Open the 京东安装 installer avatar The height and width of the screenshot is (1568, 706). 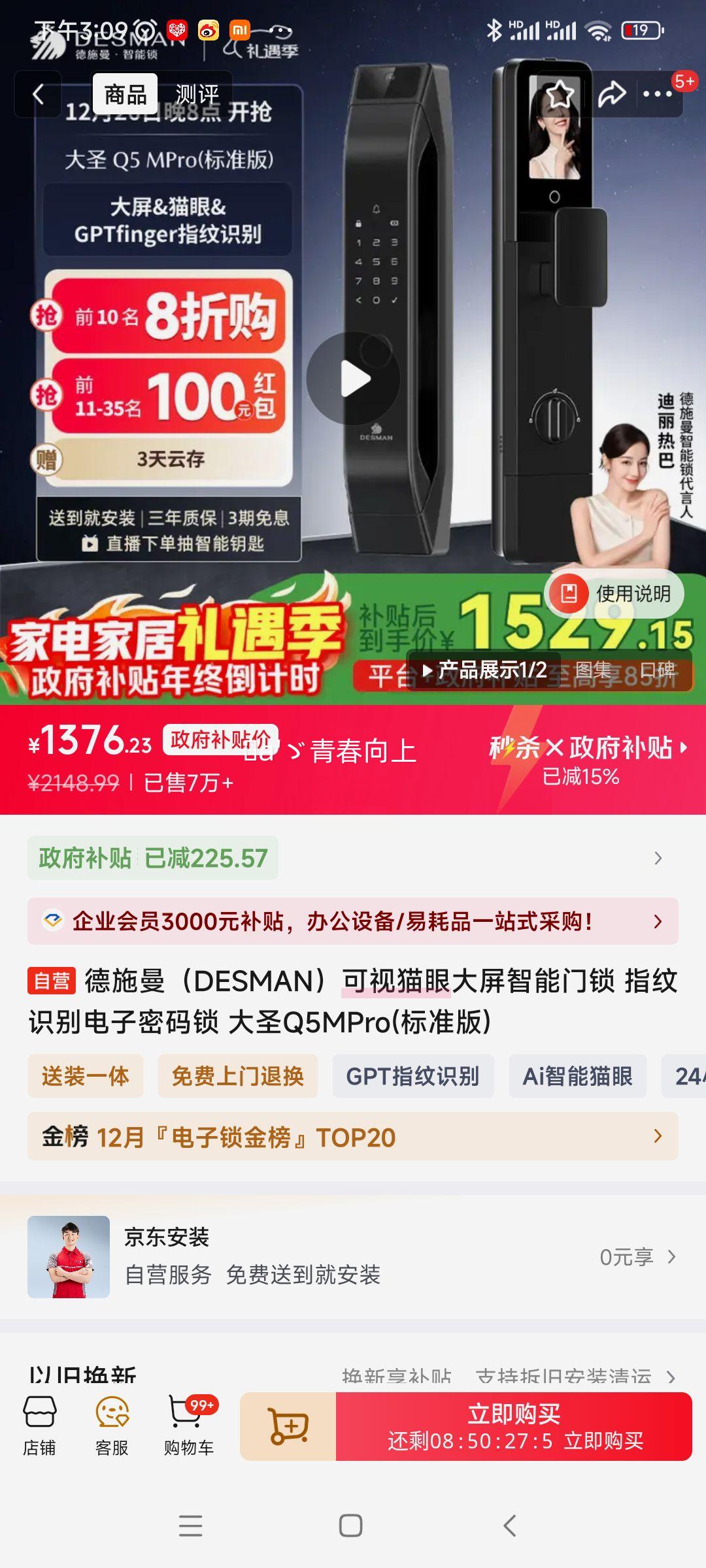pyautogui.click(x=70, y=1256)
